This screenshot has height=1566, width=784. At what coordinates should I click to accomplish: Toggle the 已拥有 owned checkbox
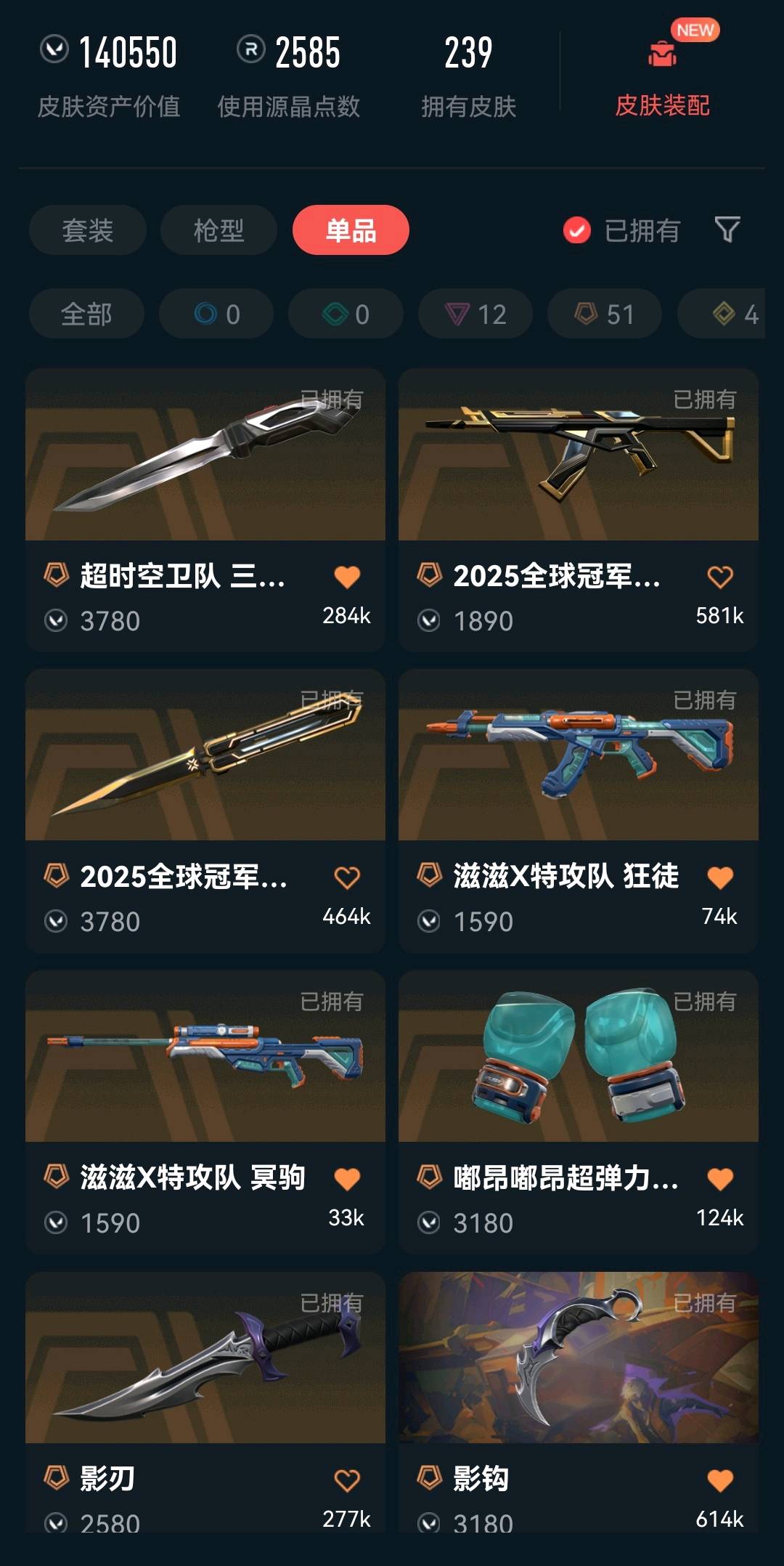coord(577,231)
